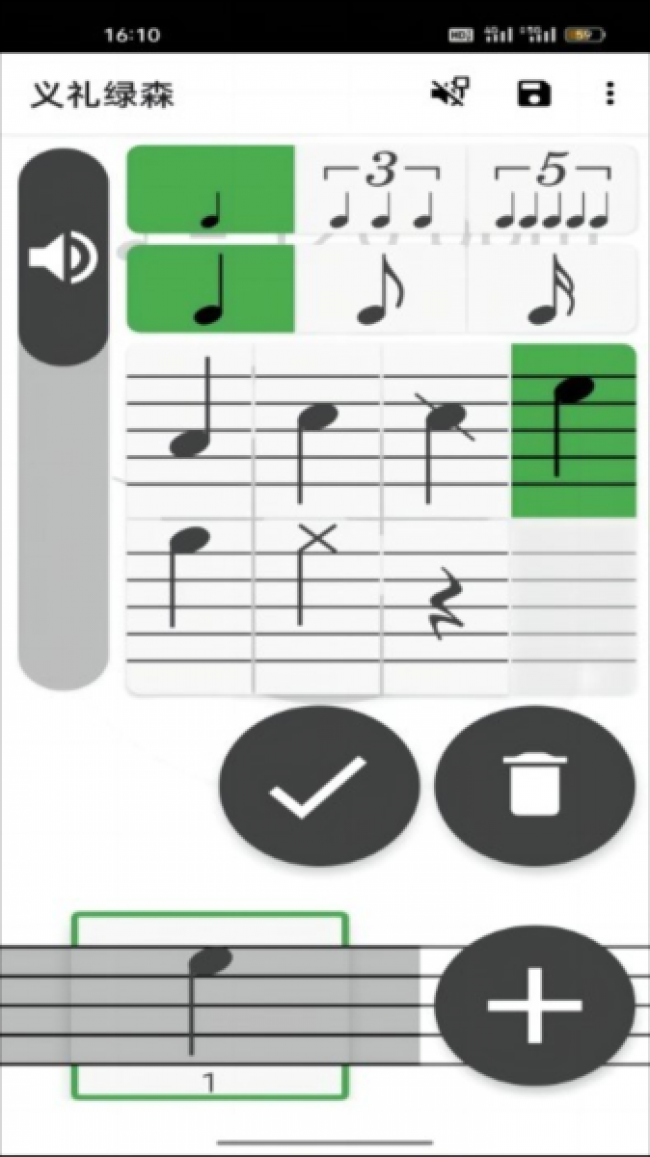
Task: Select note 1 on the staff
Action: pos(210,1005)
